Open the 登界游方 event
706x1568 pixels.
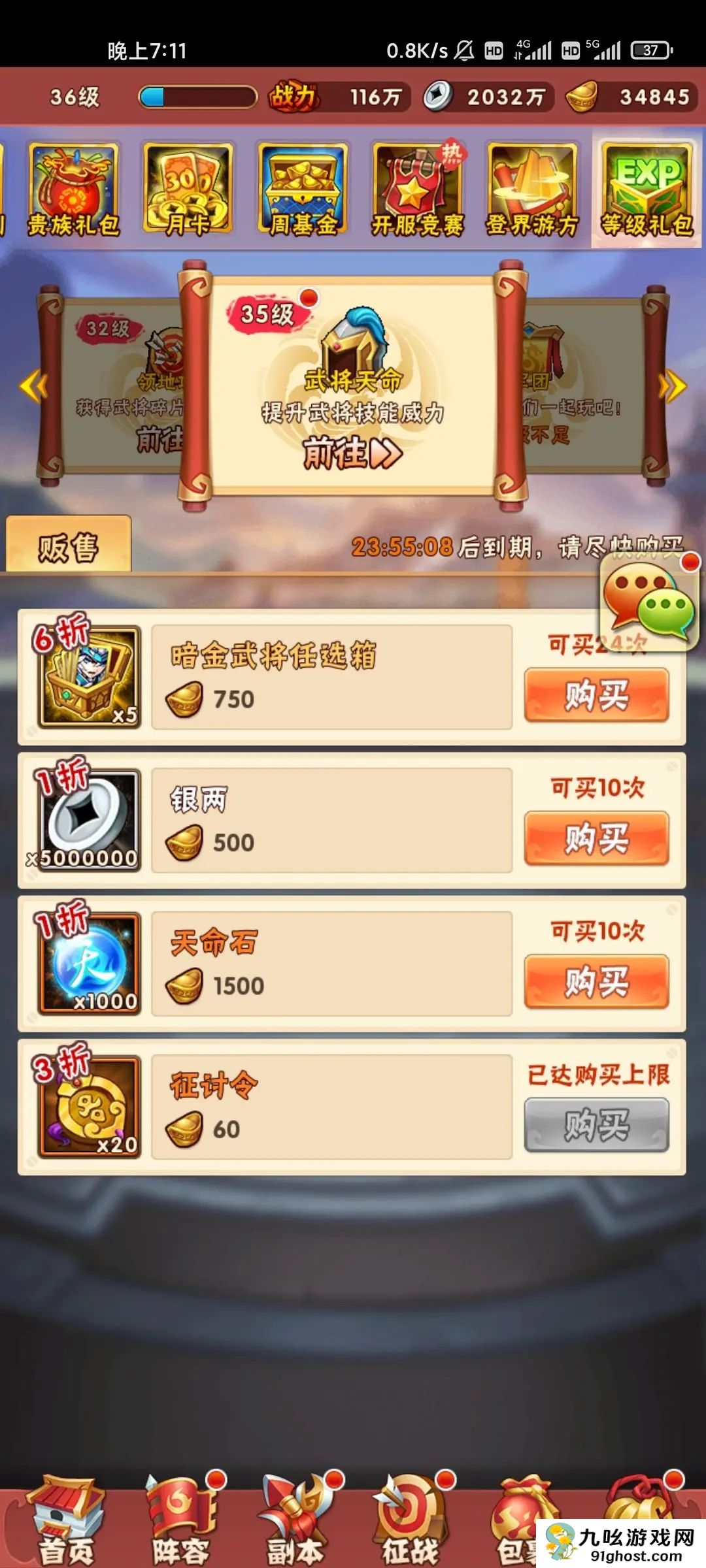point(531,189)
